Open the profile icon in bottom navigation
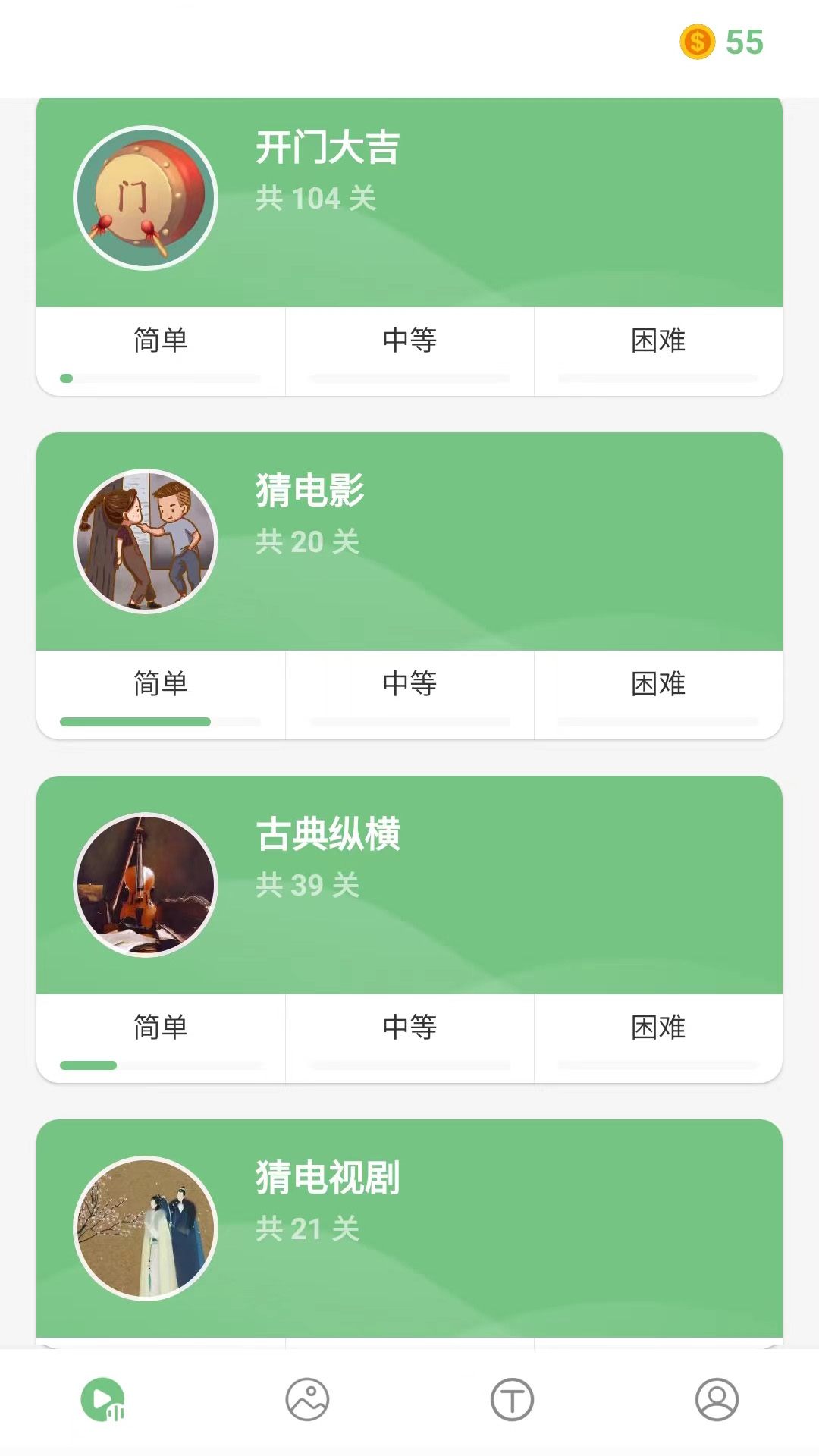819x1456 pixels. [717, 1399]
